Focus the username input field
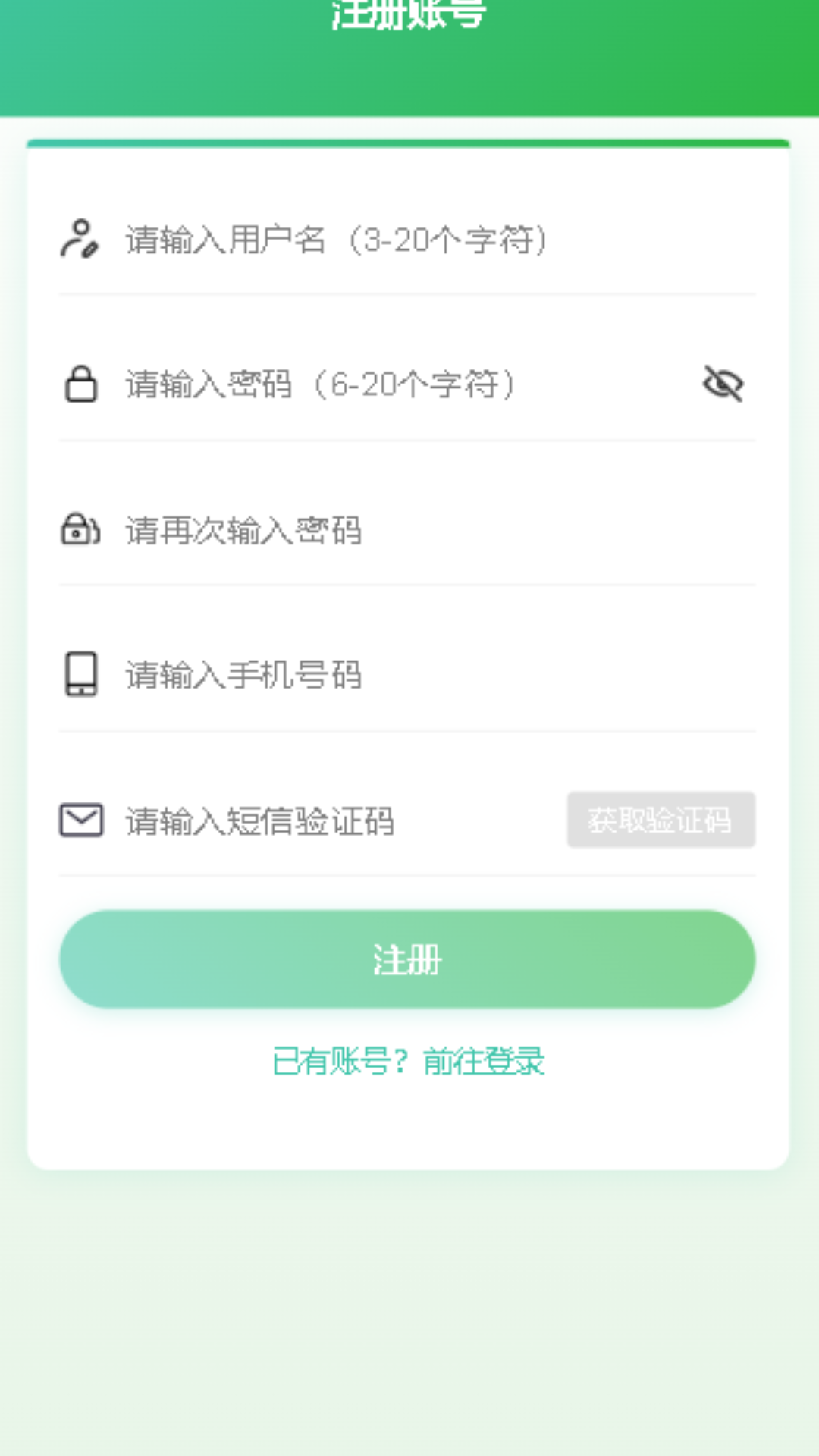The height and width of the screenshot is (1456, 819). 425,240
